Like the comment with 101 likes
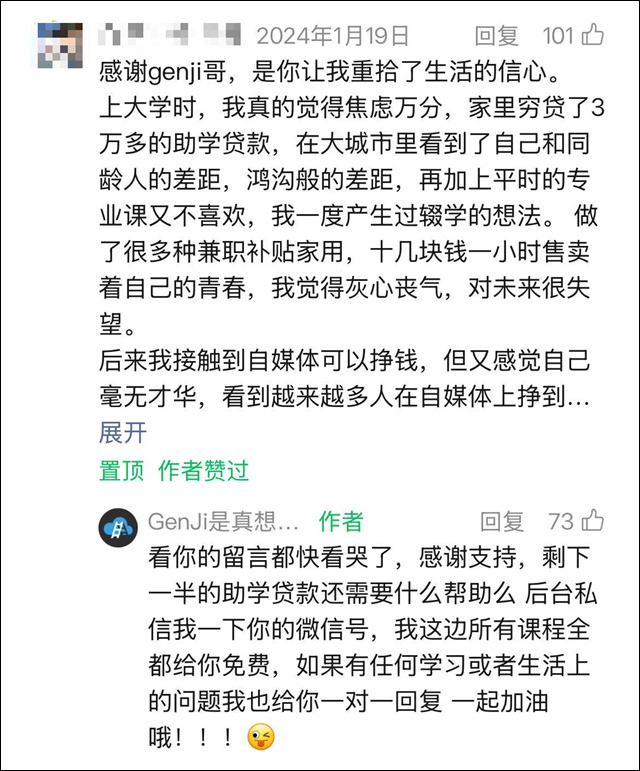The image size is (640, 771). tap(593, 37)
